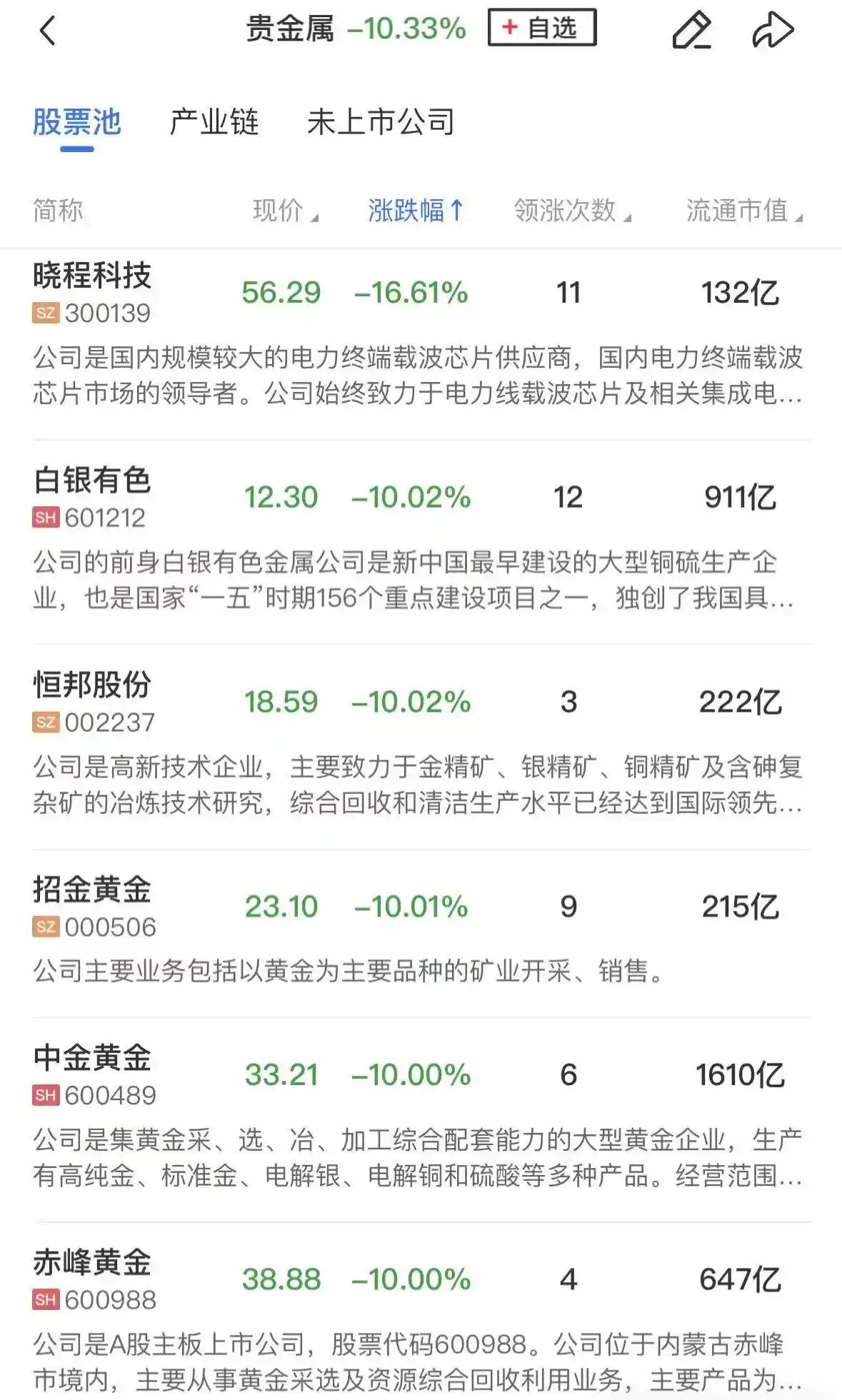Click the SH badge next to 600489
Screen dimensions: 842x1400
[x=44, y=1093]
